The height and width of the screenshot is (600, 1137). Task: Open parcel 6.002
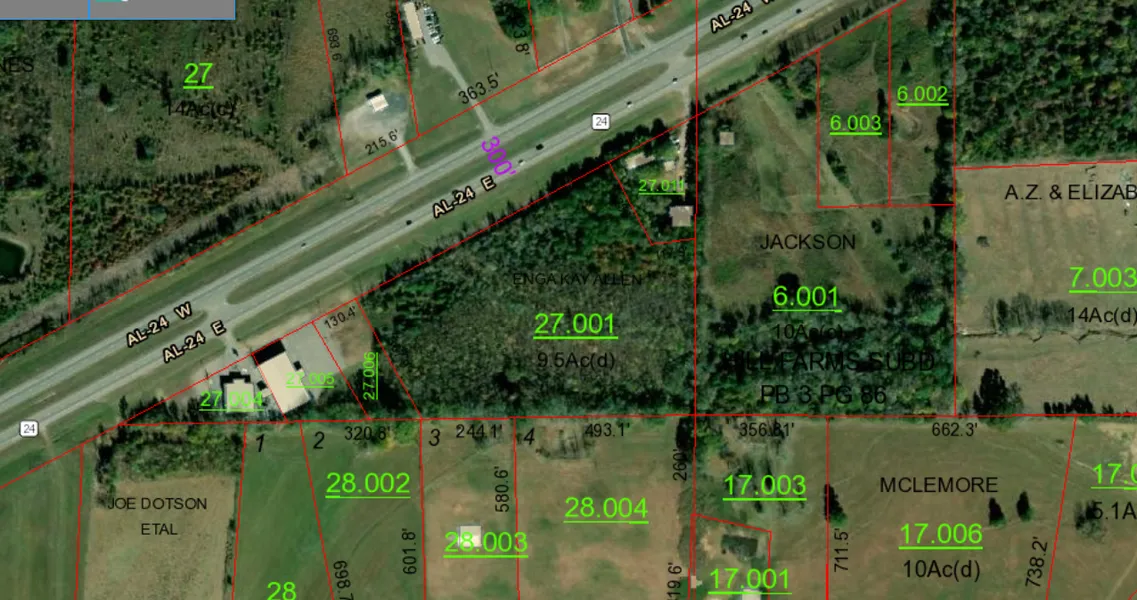pyautogui.click(x=922, y=95)
